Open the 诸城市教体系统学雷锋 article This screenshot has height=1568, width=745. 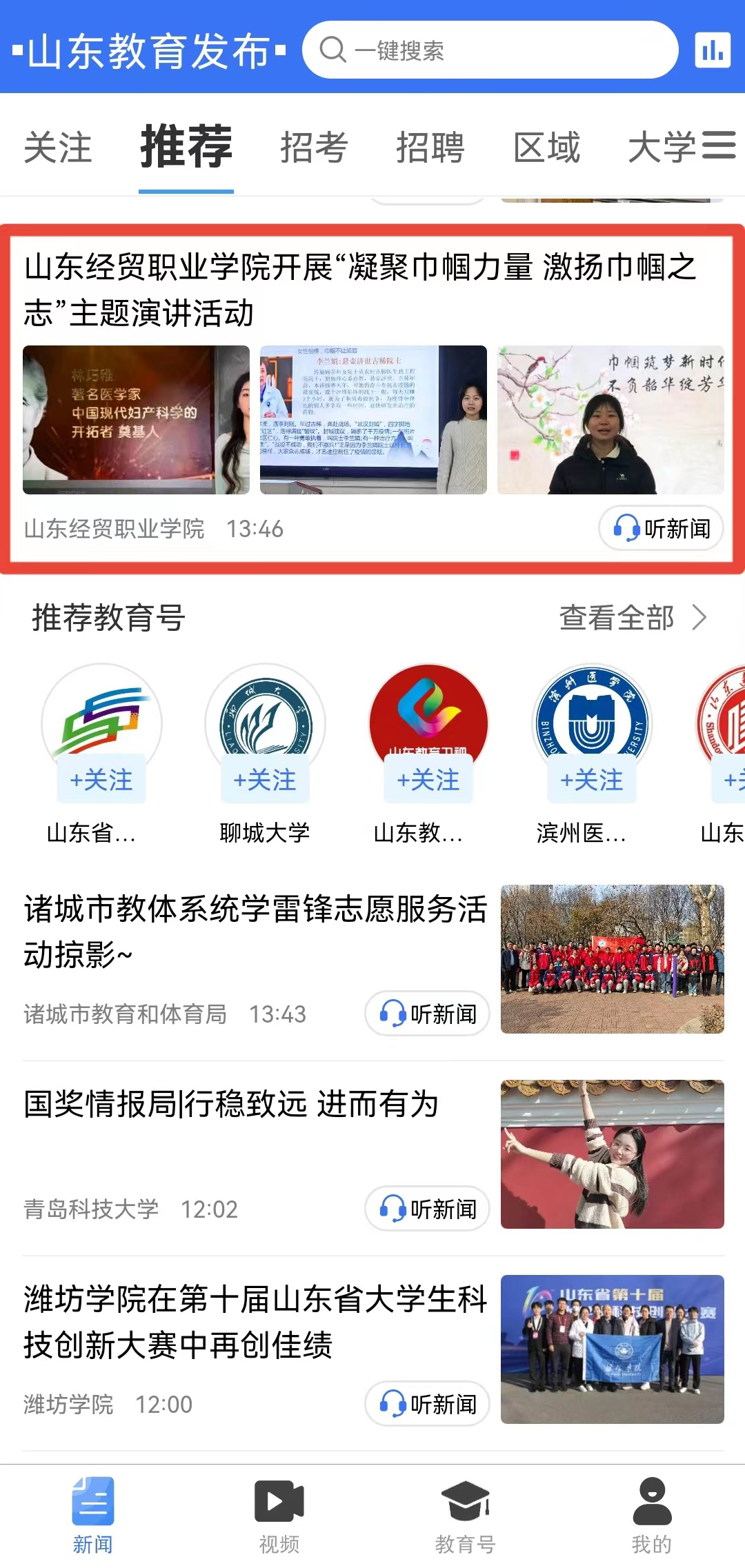255,931
